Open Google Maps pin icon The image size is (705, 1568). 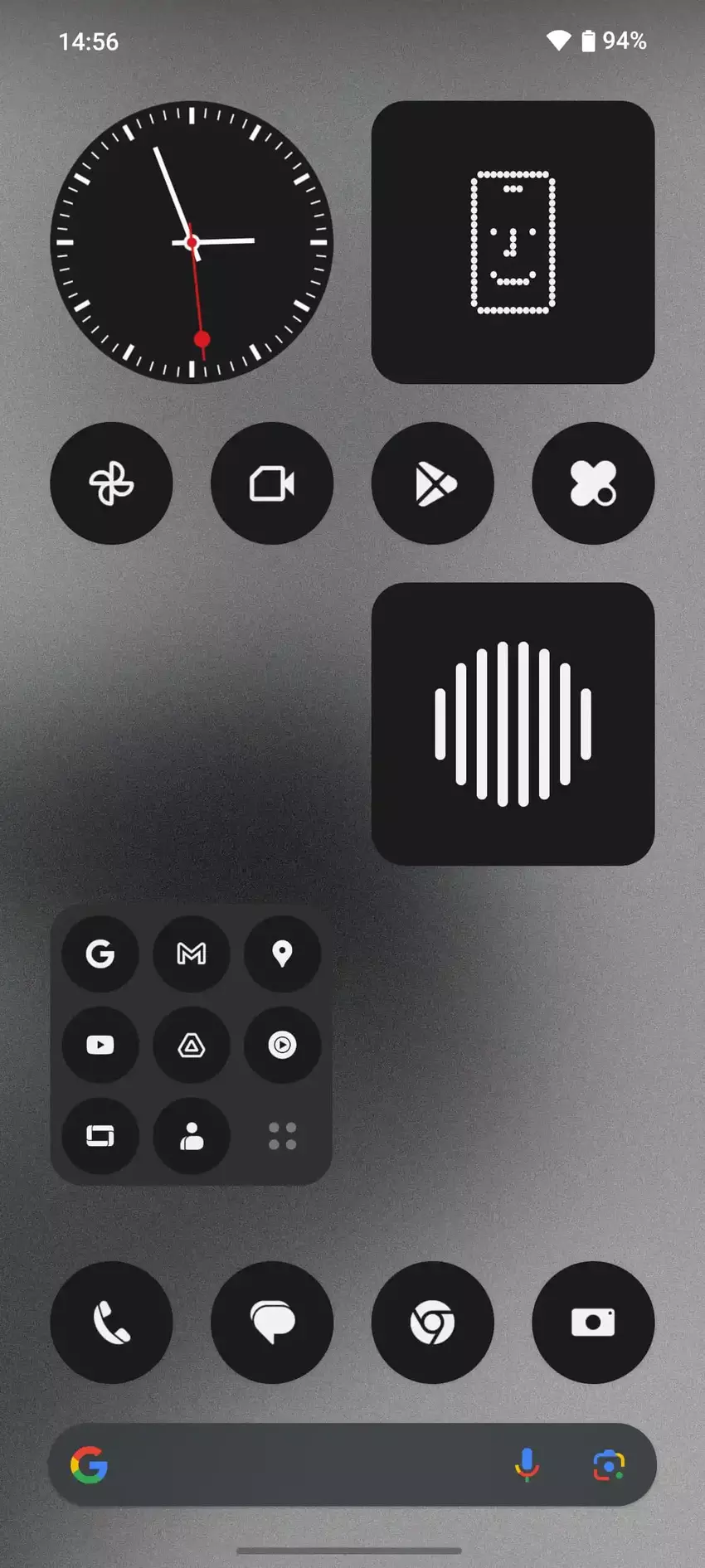click(282, 954)
